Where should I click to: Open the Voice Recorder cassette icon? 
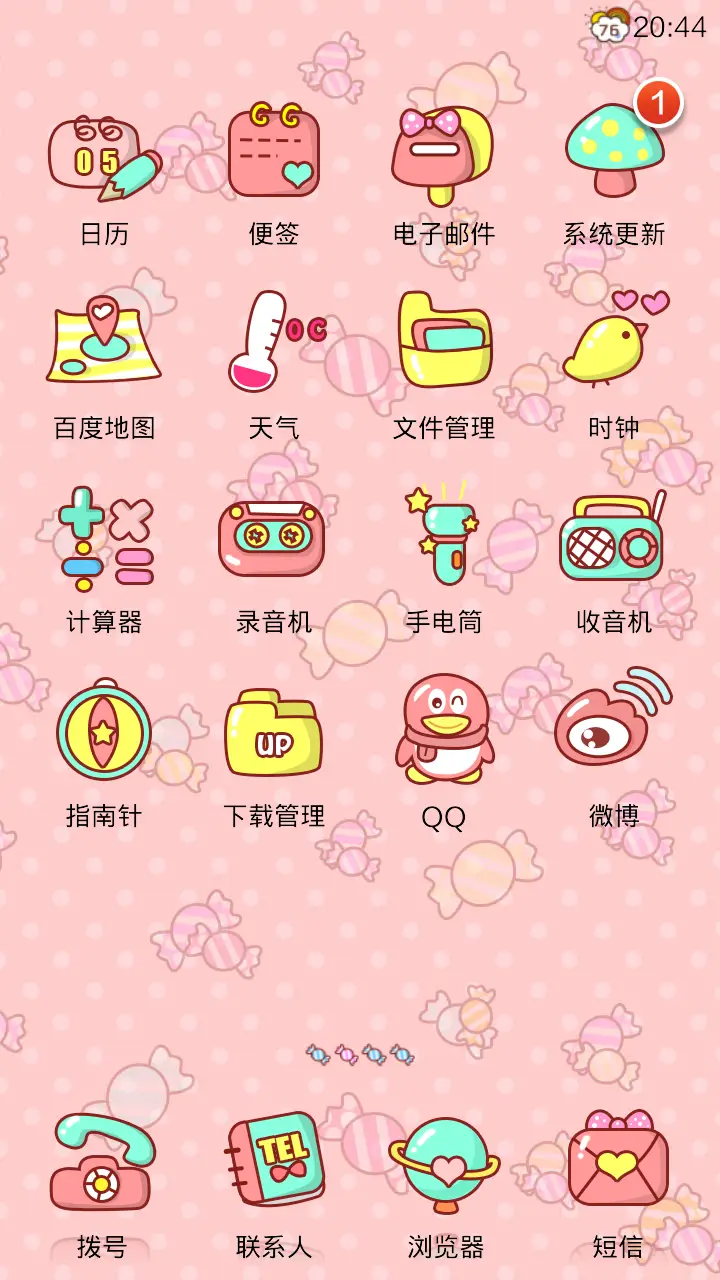point(275,540)
